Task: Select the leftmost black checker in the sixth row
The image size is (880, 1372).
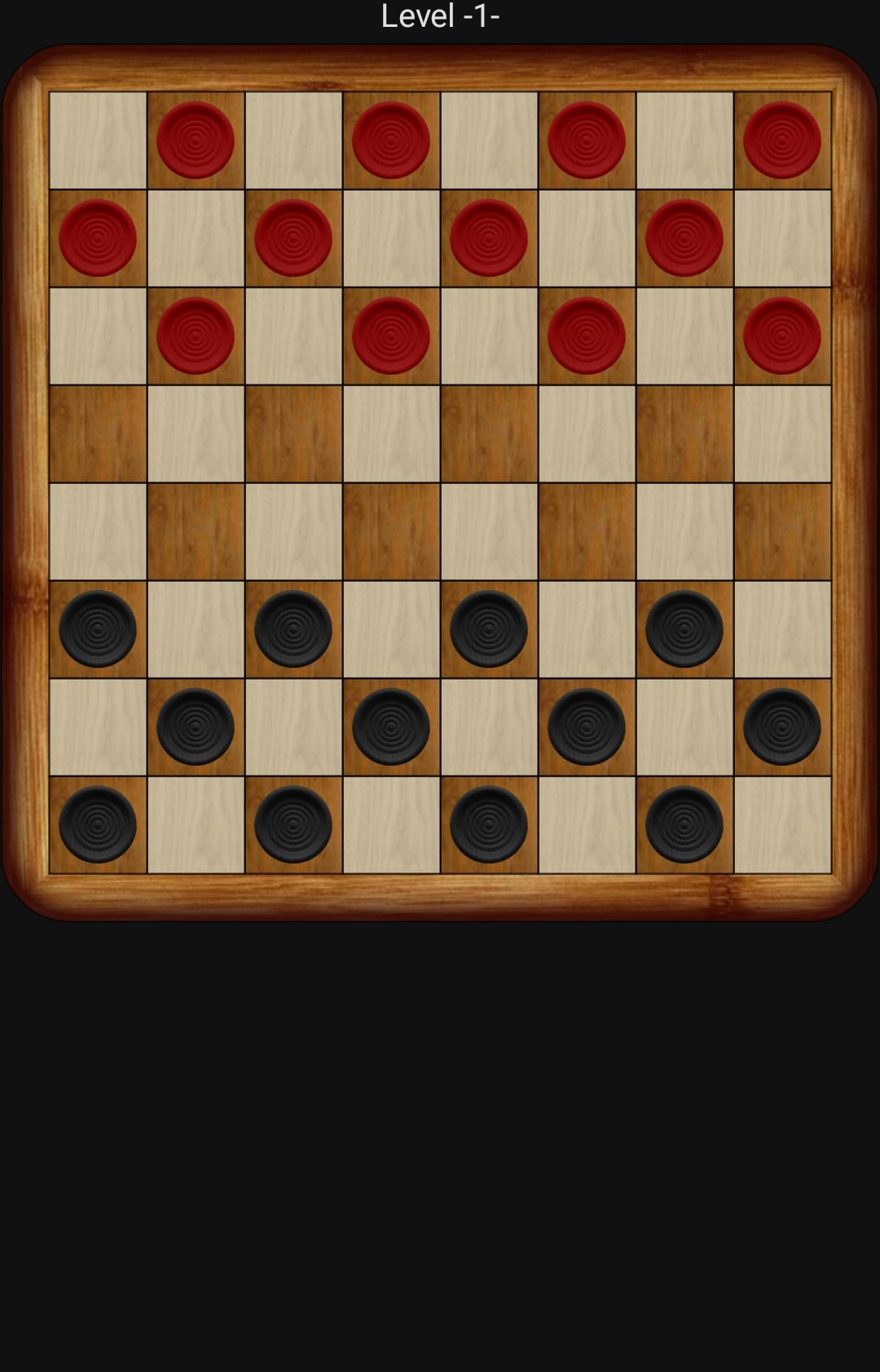Action: (98, 627)
